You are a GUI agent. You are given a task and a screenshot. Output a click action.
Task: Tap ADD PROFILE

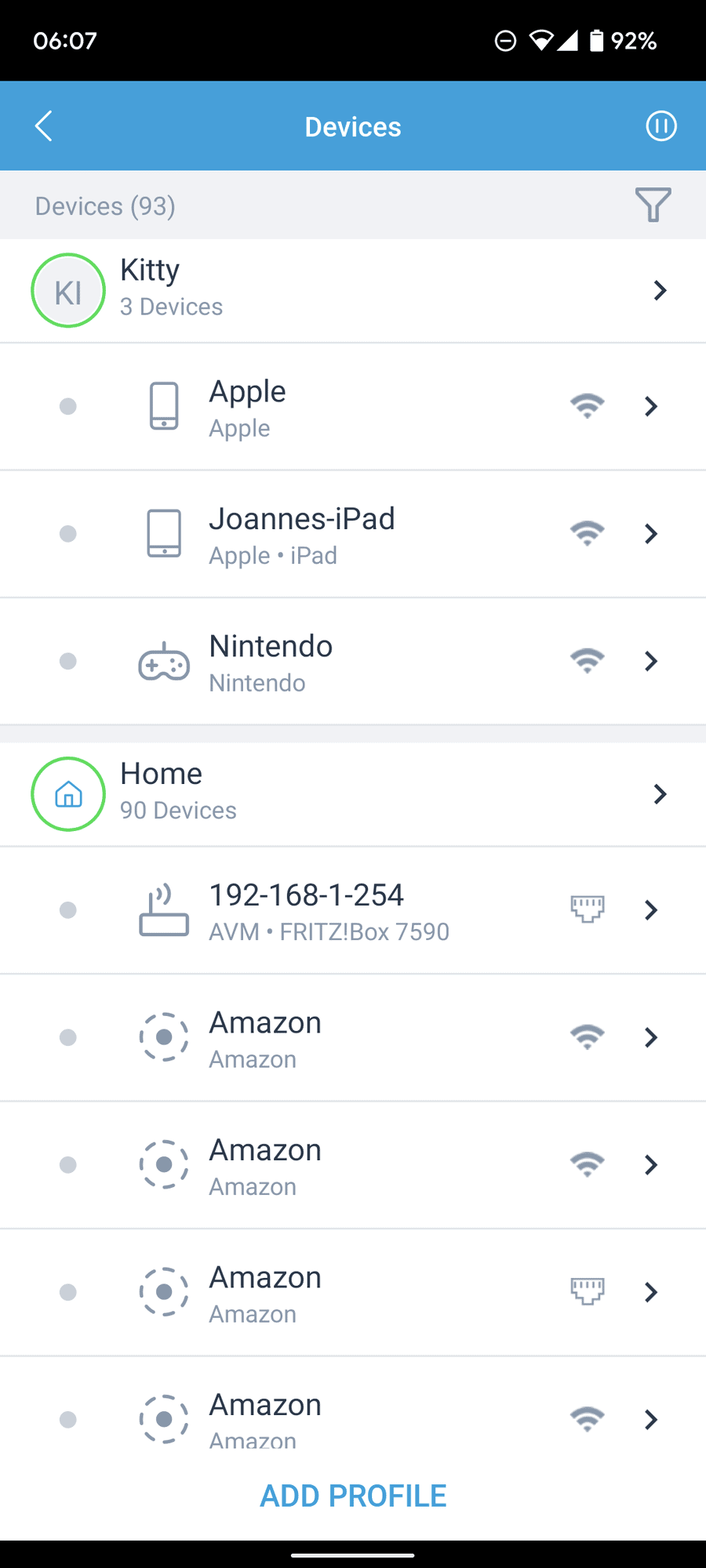pos(353,1496)
